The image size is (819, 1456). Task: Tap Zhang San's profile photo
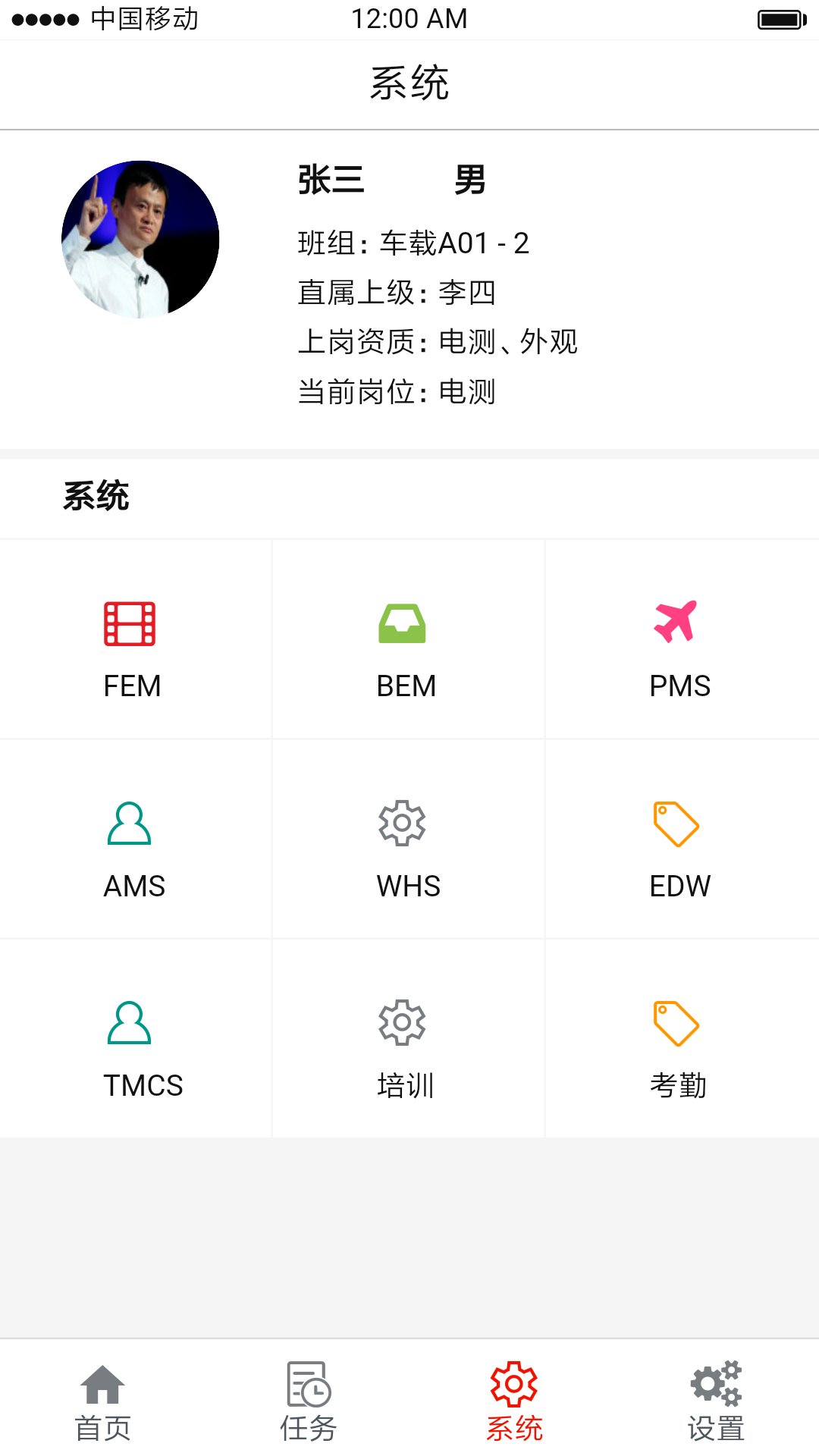pyautogui.click(x=140, y=237)
